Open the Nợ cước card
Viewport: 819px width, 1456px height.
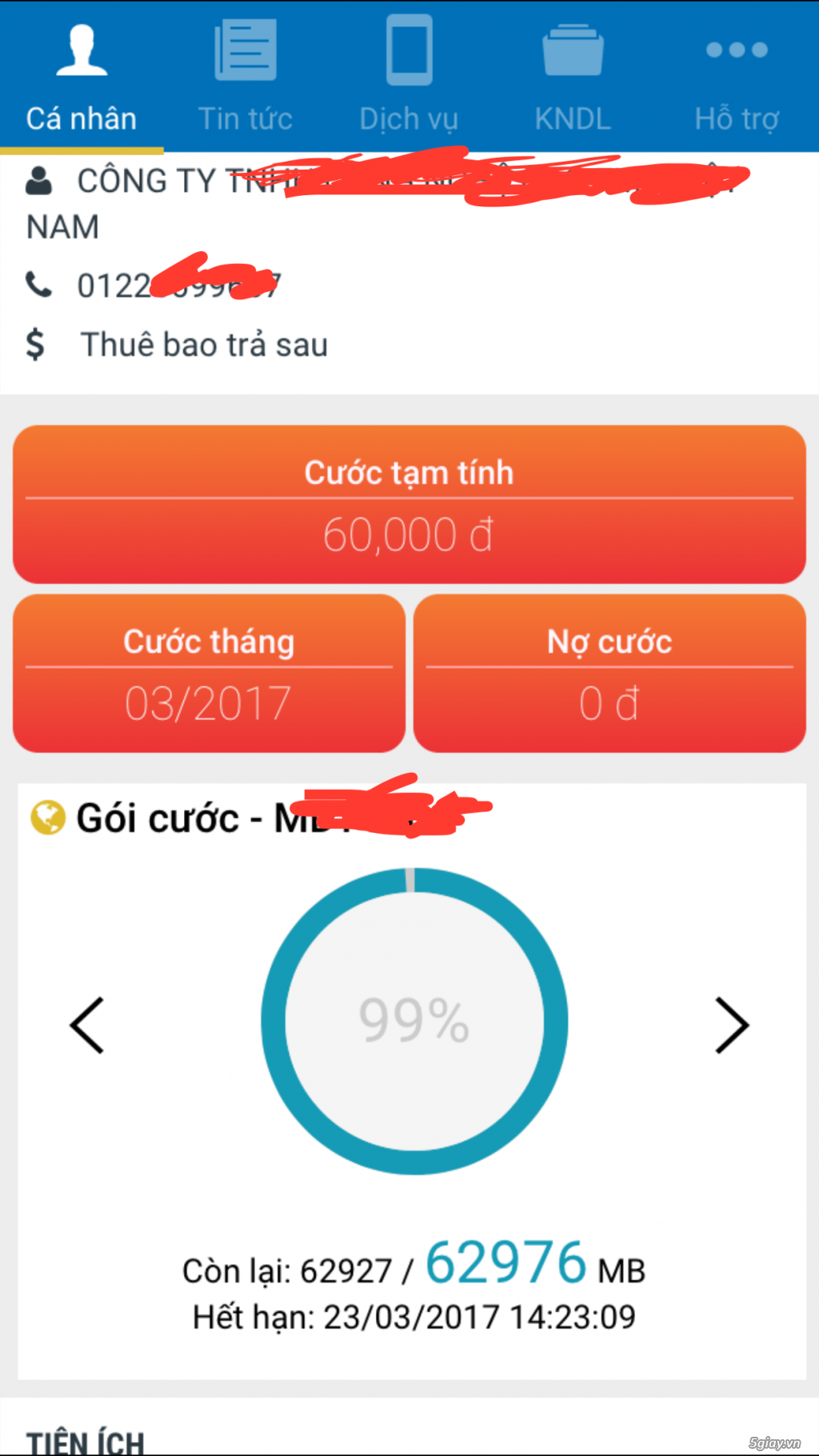coord(609,673)
